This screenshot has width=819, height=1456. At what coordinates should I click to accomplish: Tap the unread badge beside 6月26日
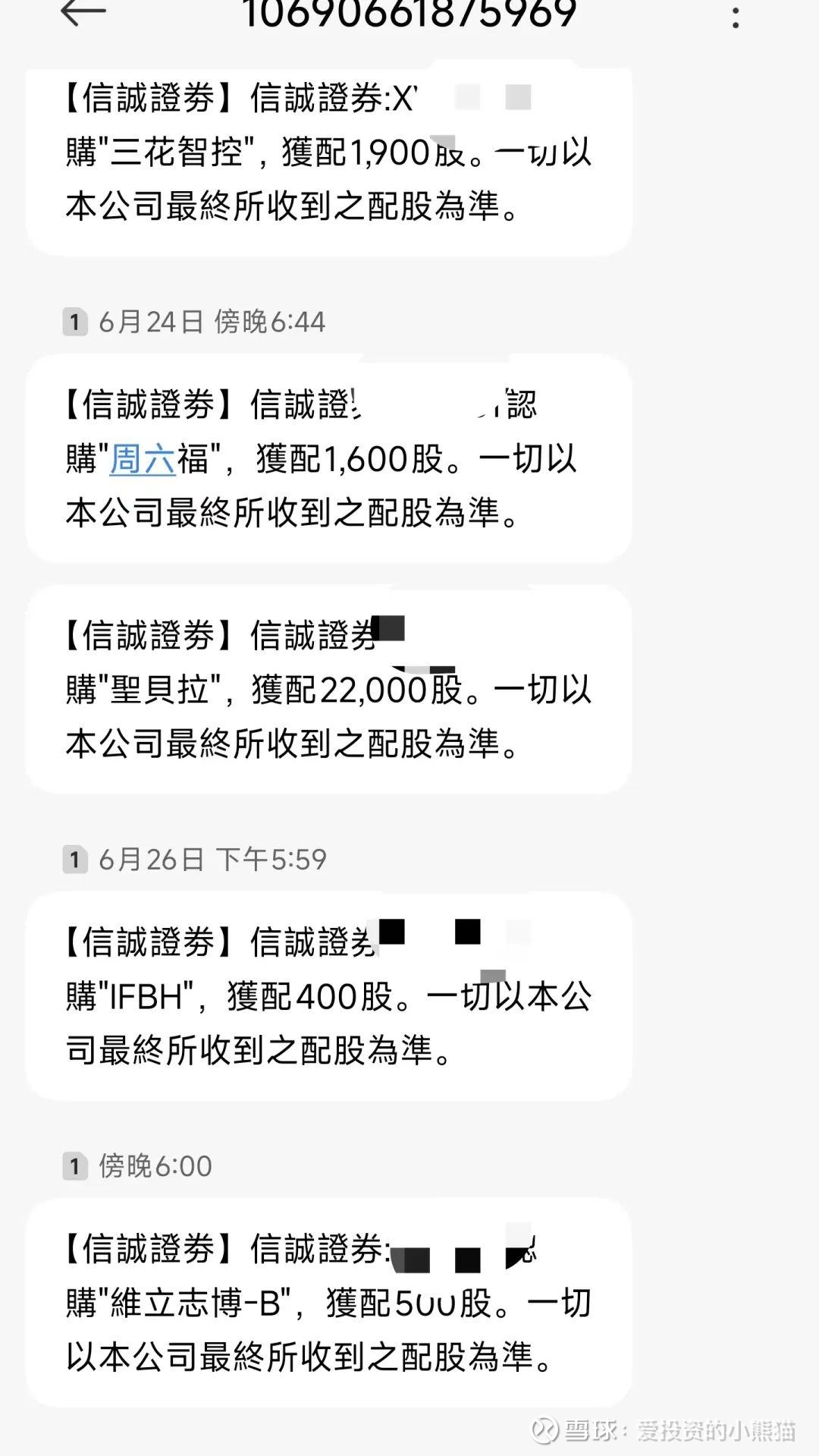[76, 860]
